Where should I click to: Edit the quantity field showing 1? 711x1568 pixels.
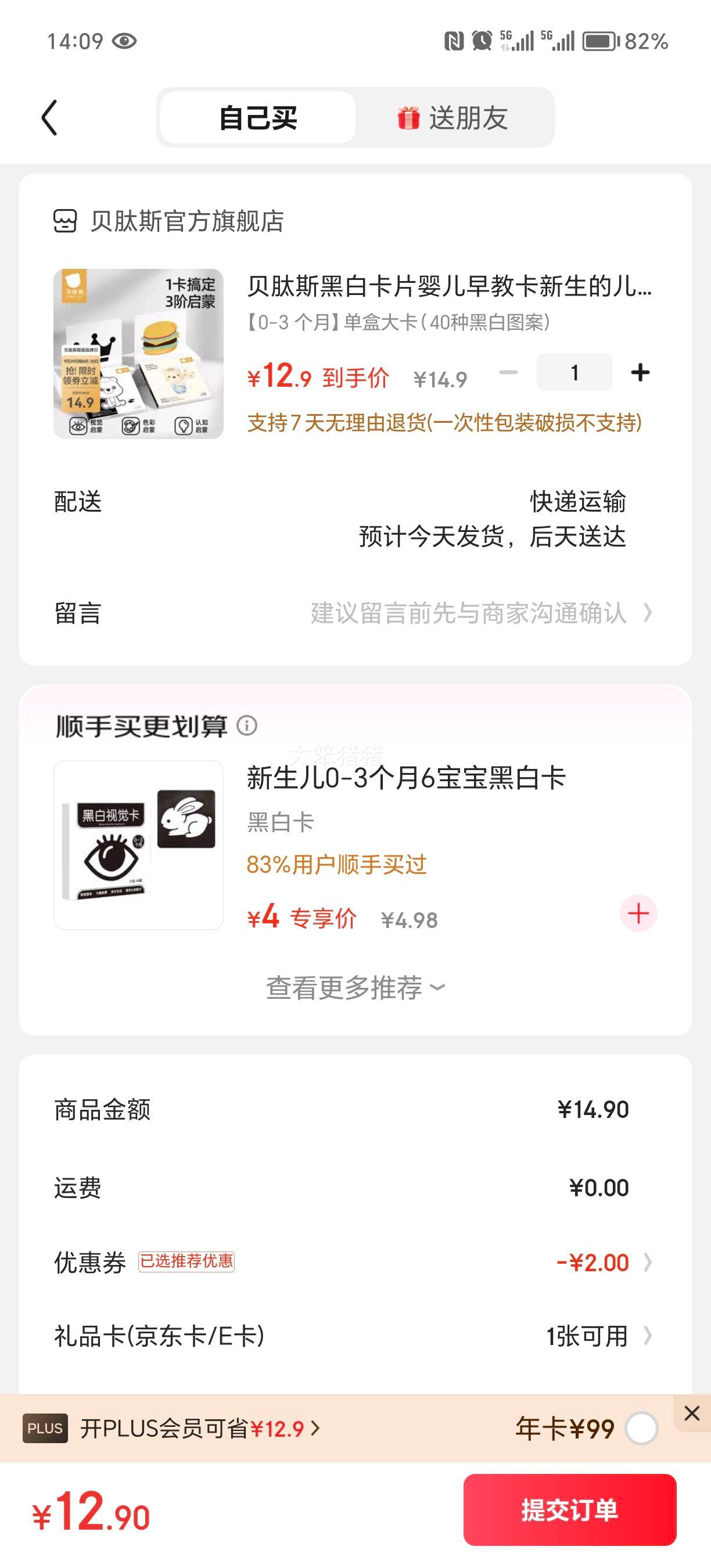click(x=574, y=372)
